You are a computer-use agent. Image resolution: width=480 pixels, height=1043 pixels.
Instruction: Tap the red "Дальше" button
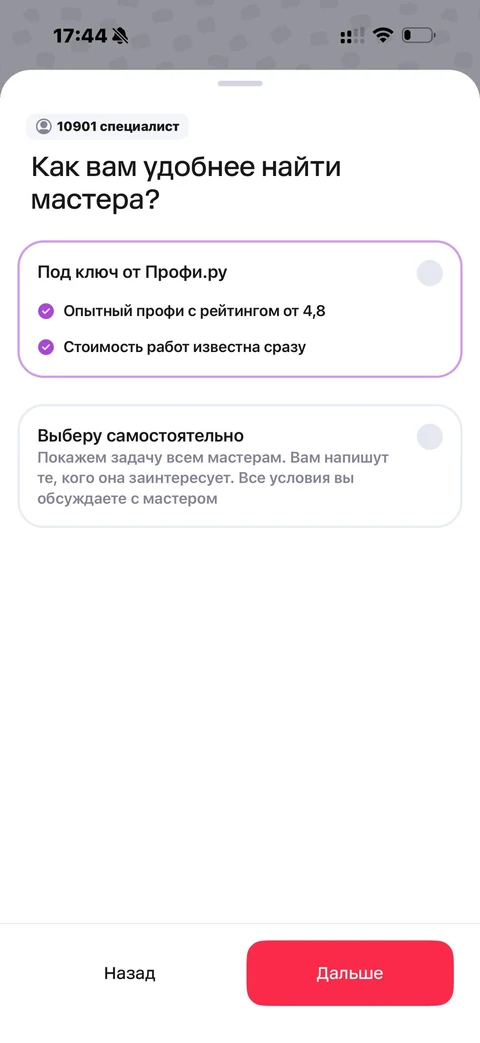pyautogui.click(x=350, y=973)
